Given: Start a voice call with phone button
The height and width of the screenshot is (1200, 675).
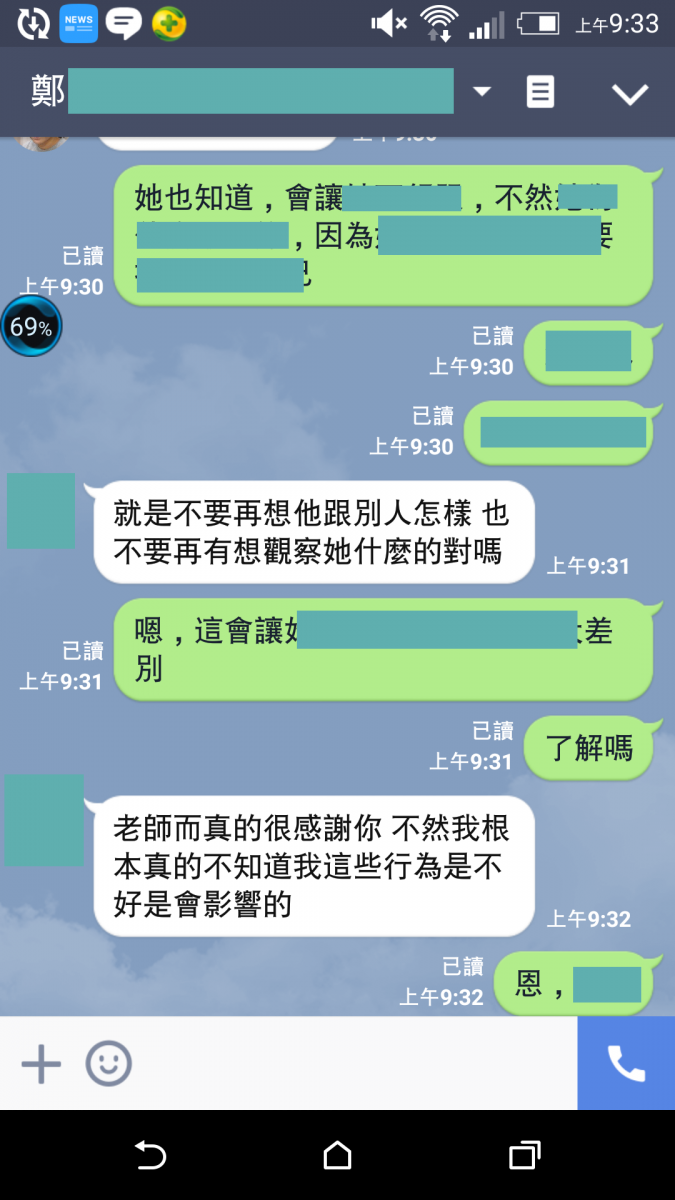Looking at the screenshot, I should coord(626,1064).
